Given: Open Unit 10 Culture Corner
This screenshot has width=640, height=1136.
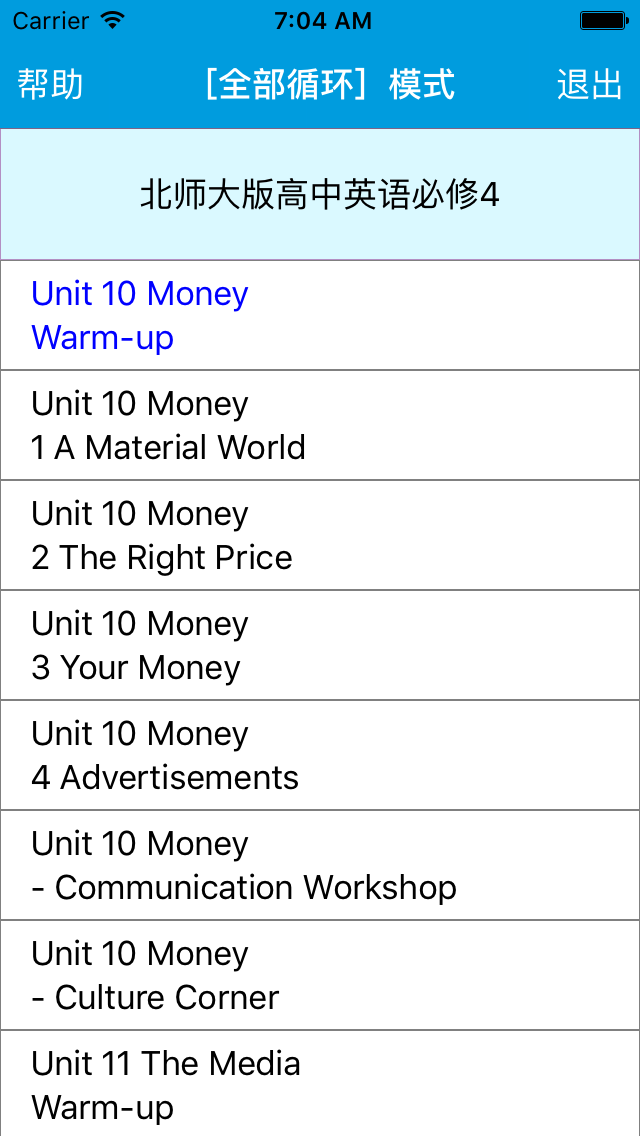Looking at the screenshot, I should [320, 976].
